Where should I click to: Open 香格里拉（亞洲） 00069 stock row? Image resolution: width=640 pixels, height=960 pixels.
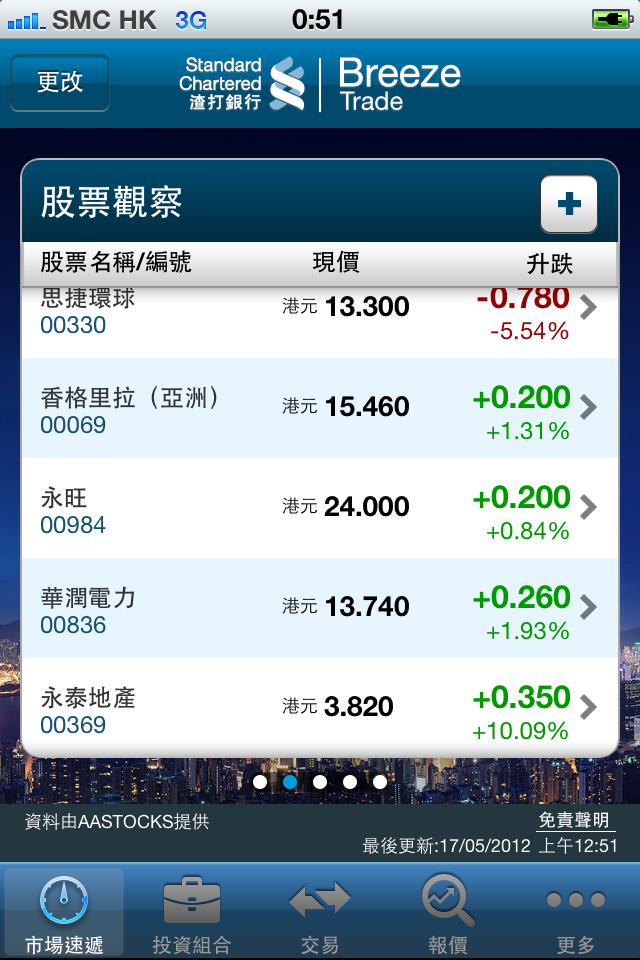[320, 408]
